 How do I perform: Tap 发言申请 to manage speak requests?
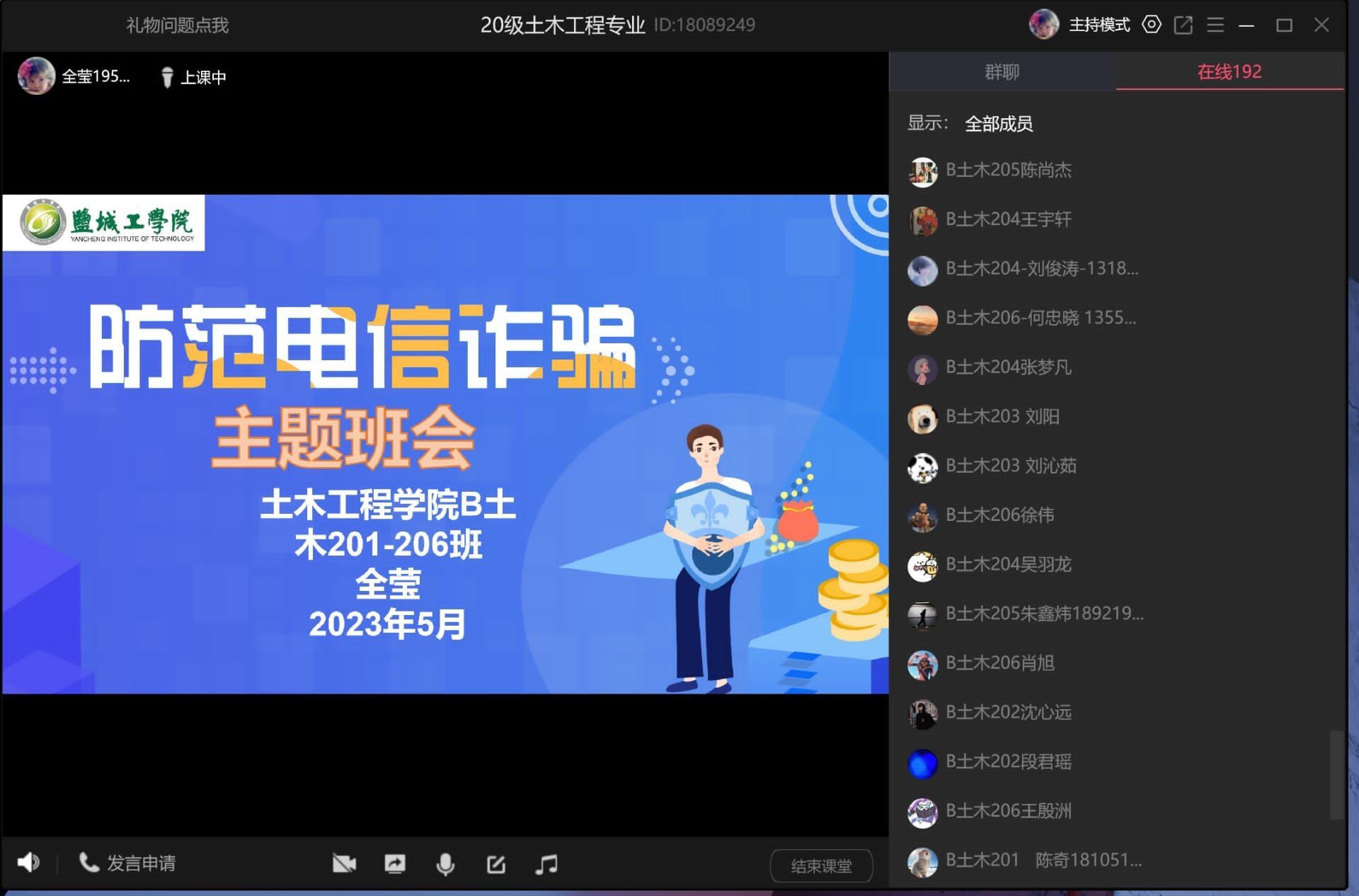pos(128,863)
